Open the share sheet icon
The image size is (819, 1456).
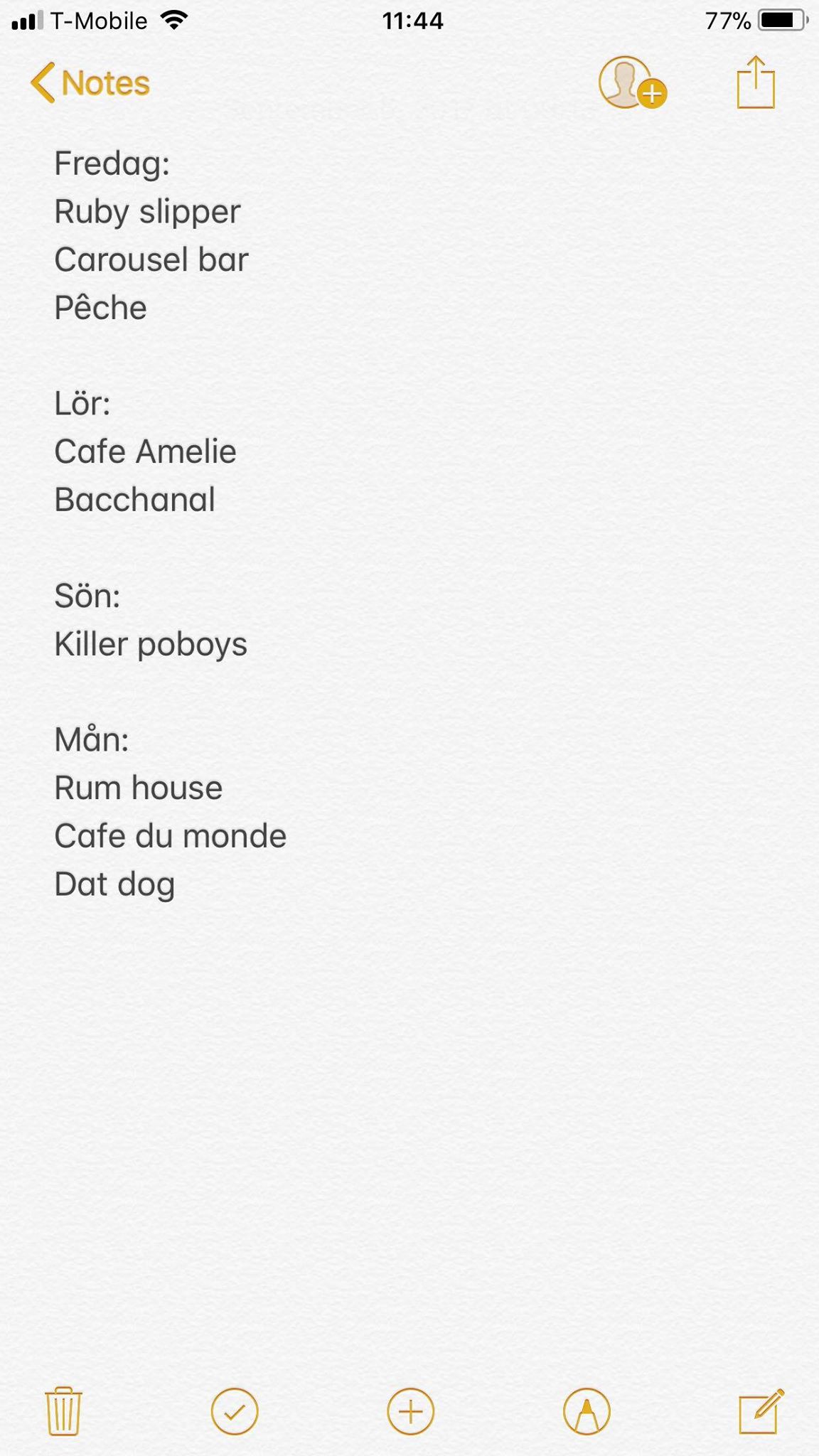[x=756, y=82]
